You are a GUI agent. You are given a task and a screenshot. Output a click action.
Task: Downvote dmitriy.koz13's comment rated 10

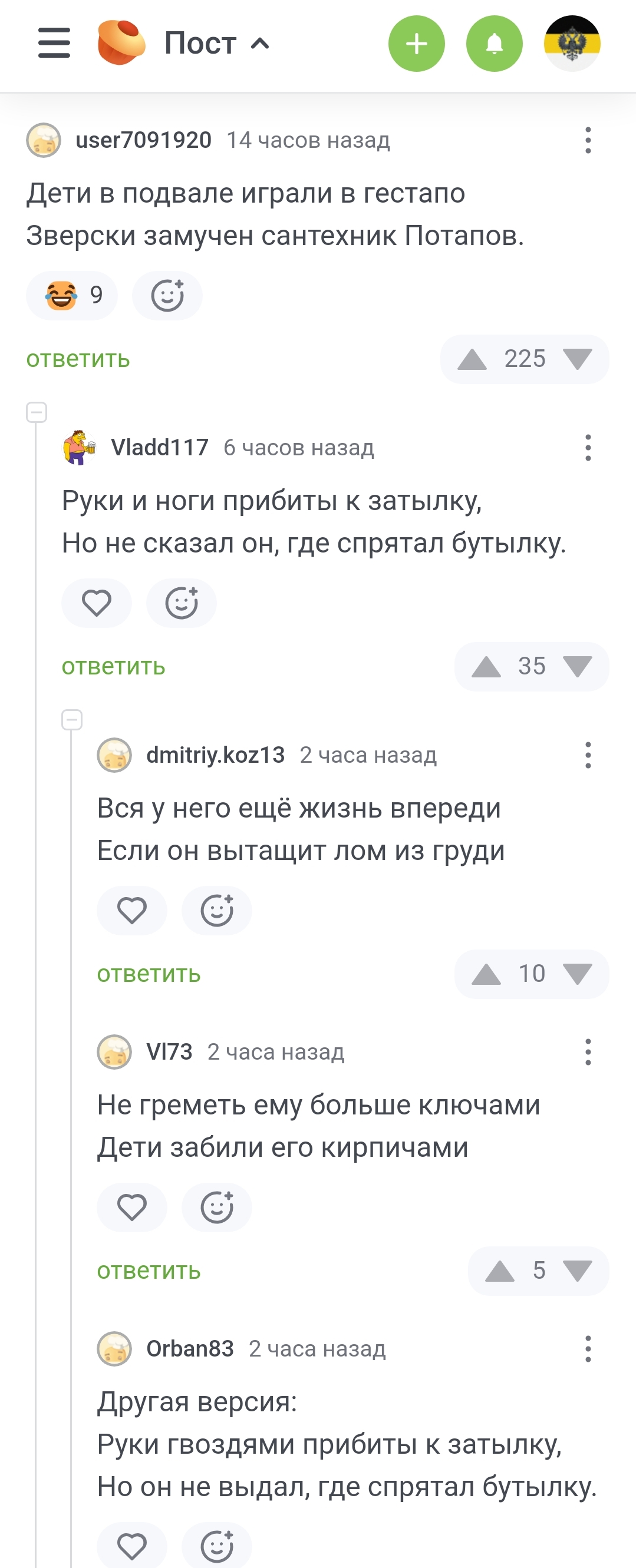[x=578, y=974]
